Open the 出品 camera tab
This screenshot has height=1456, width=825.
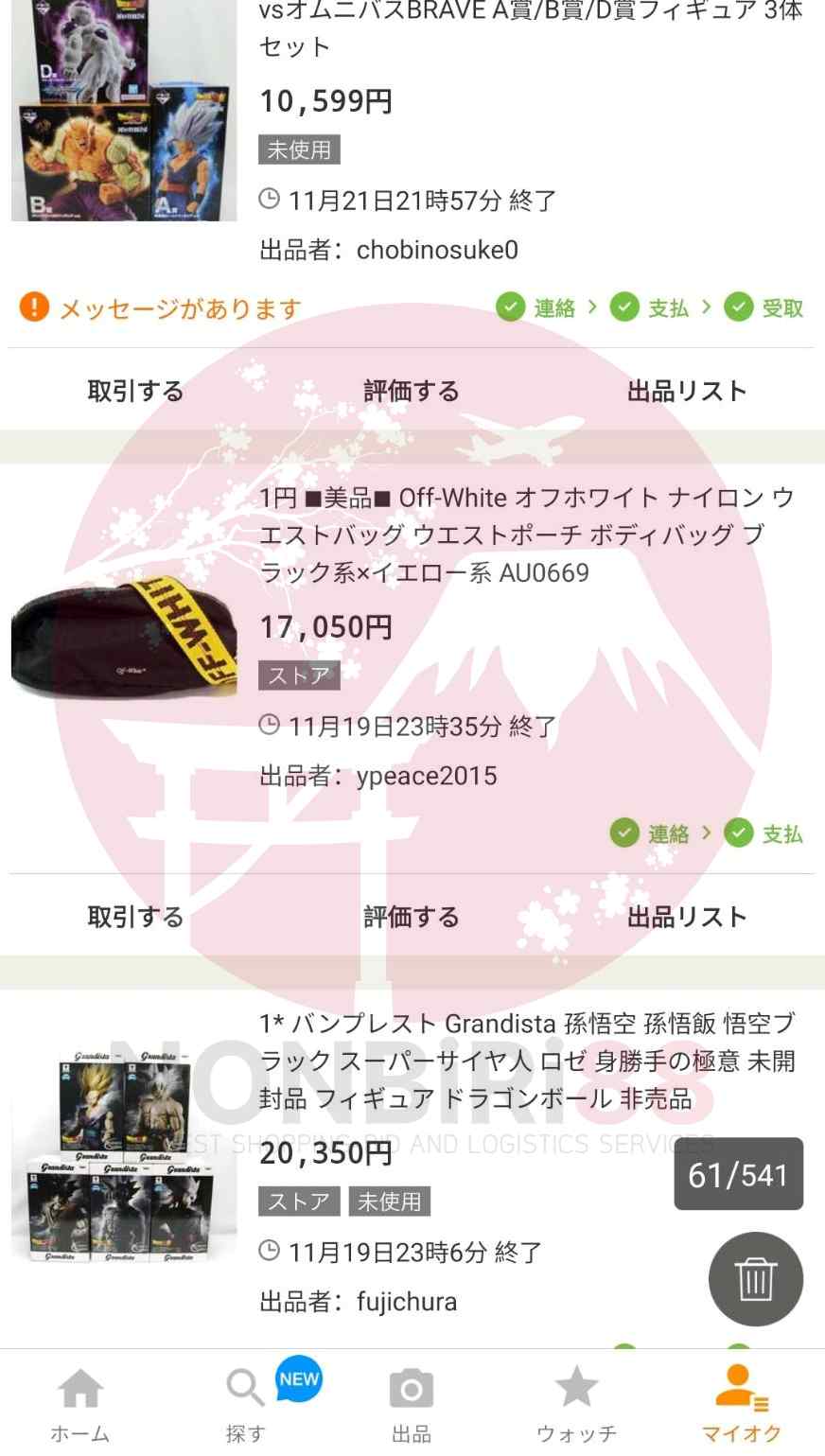tap(412, 1406)
